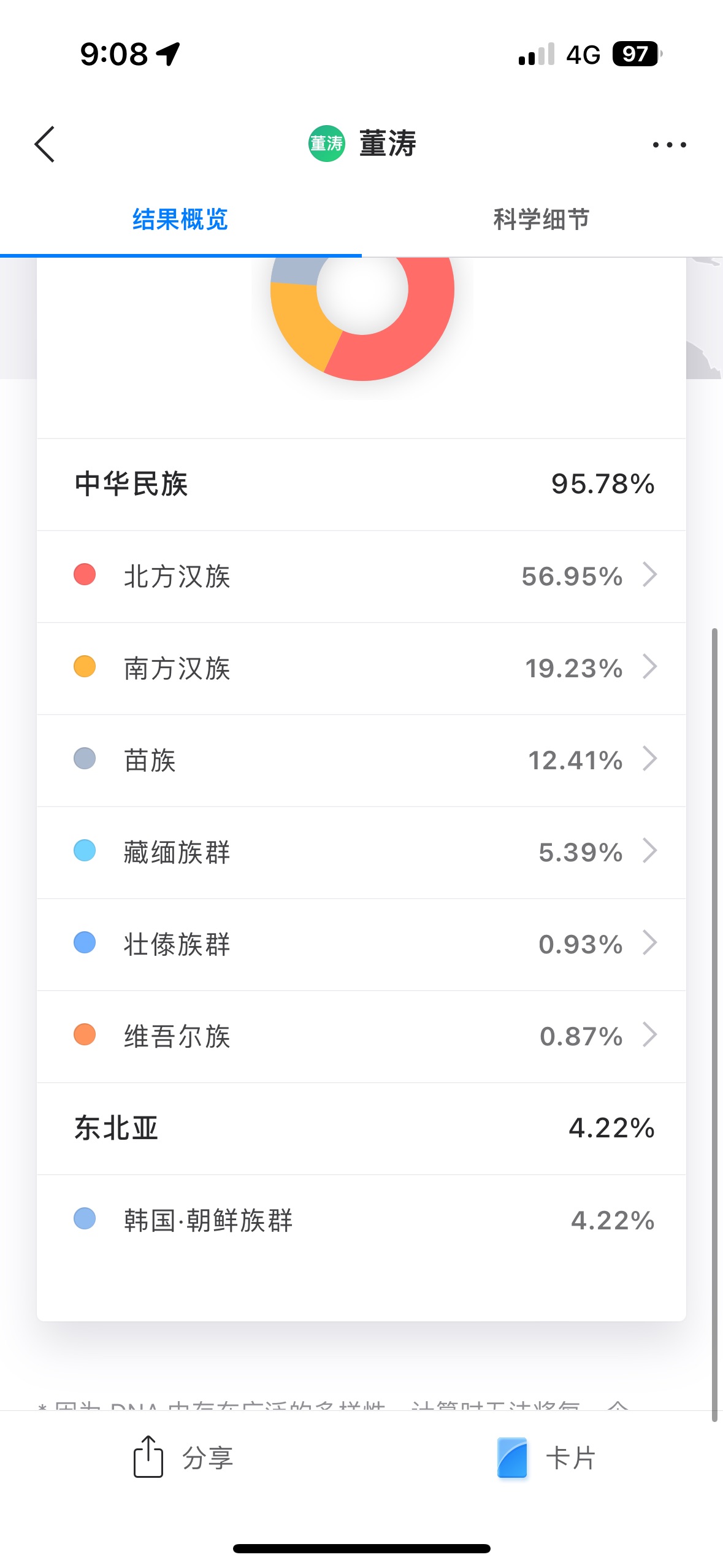Open the 卡片 card button

(x=546, y=1457)
